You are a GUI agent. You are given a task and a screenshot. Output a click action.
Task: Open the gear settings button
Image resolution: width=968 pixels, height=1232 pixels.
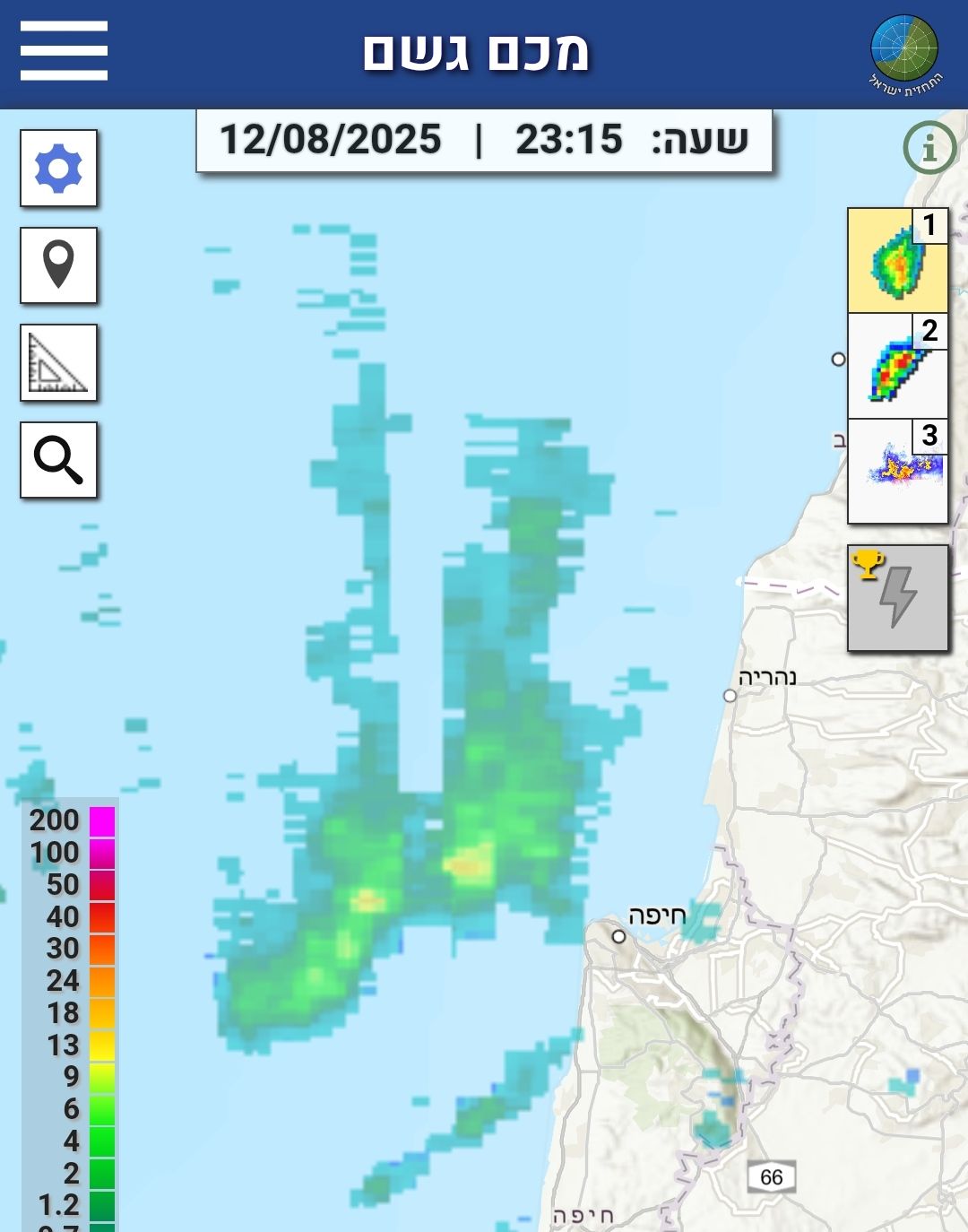[x=59, y=168]
